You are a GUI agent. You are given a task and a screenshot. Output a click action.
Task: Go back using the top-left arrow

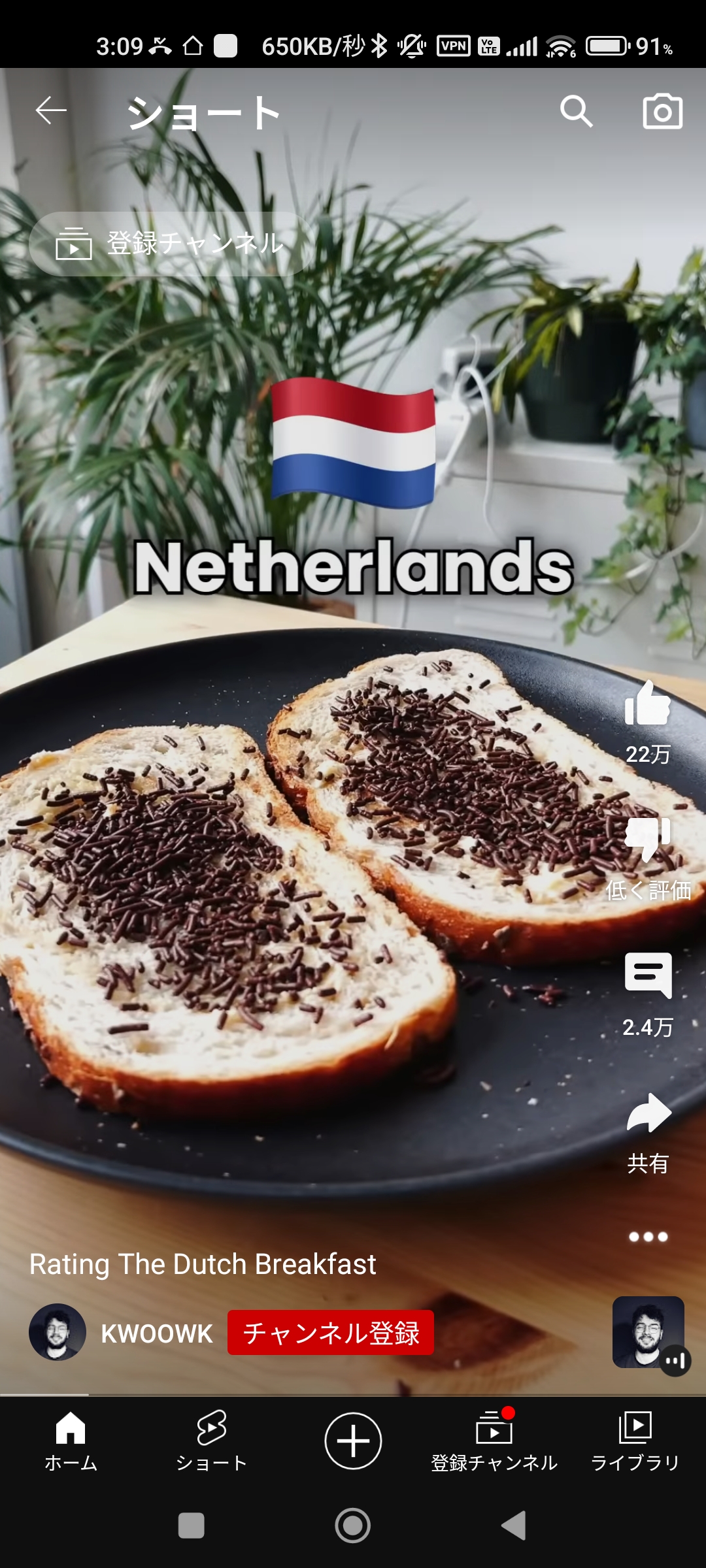coord(51,110)
